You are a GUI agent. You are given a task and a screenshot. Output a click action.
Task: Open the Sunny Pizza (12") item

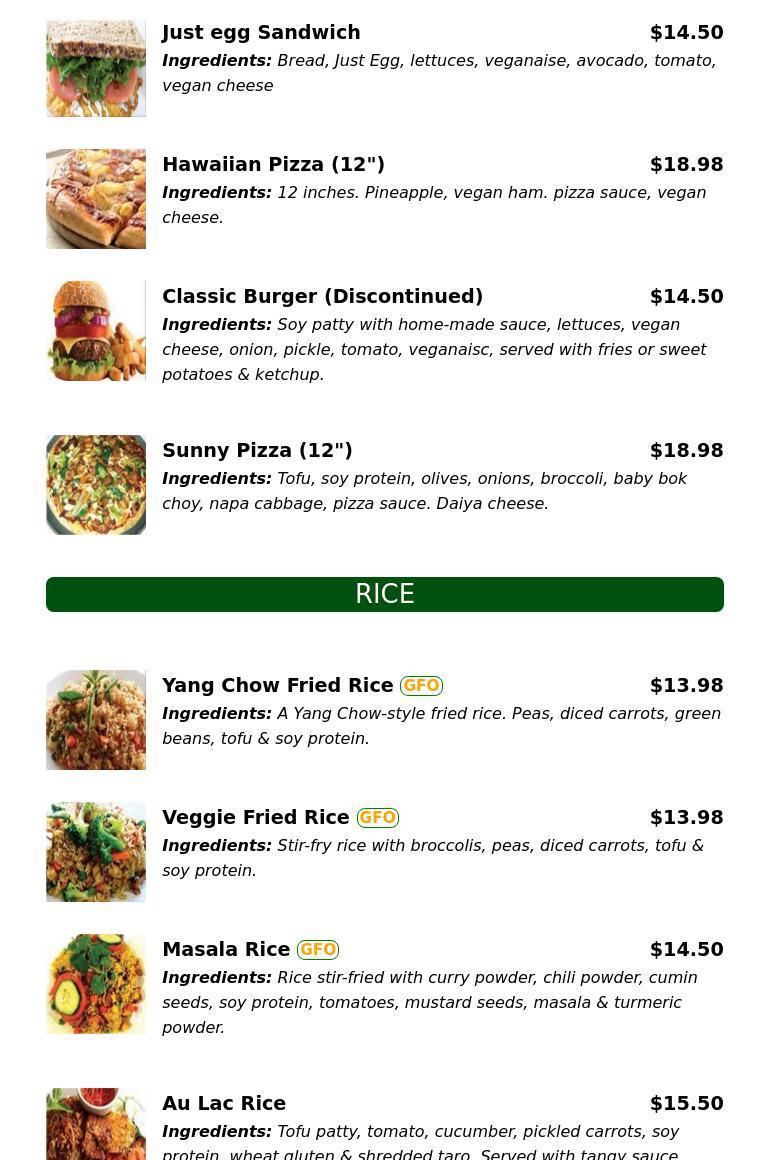click(257, 451)
